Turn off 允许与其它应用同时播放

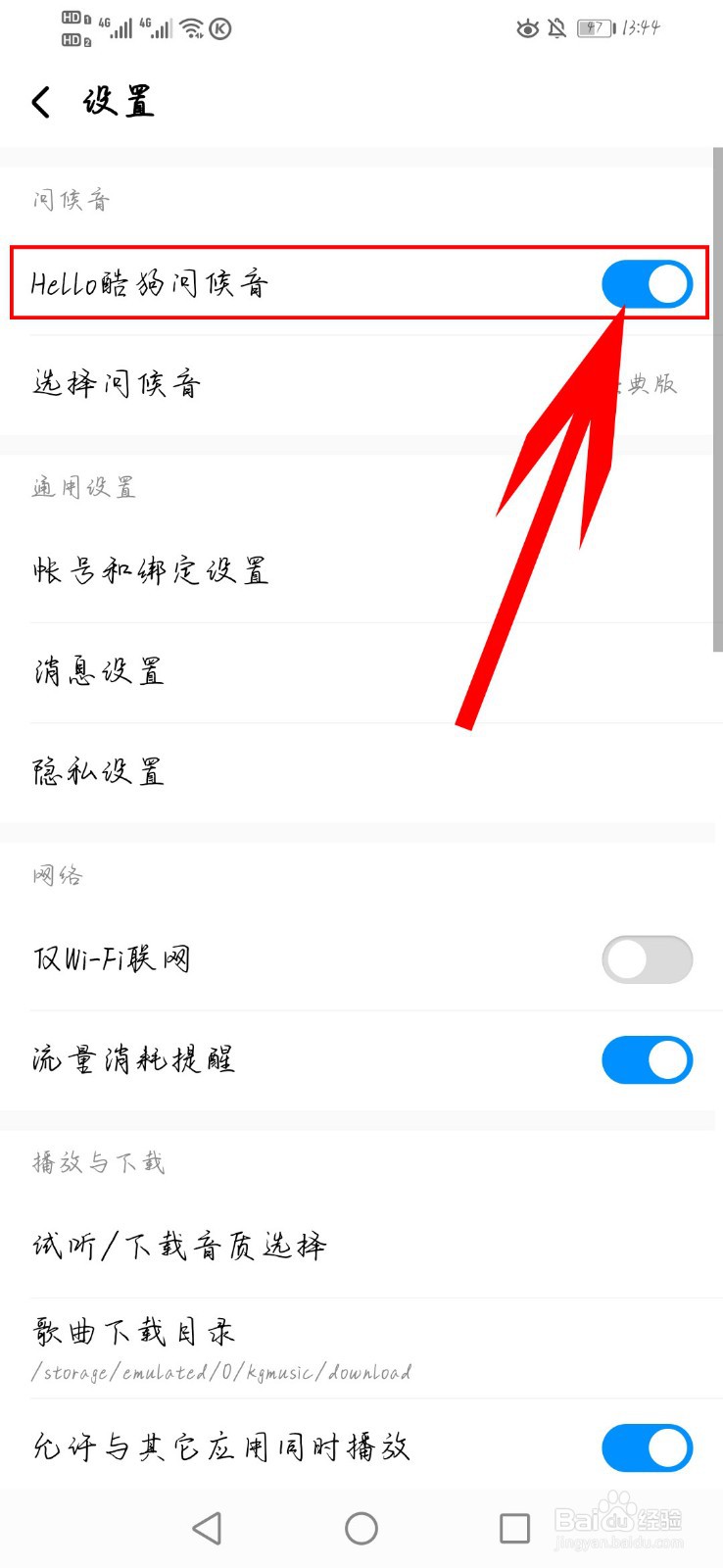(647, 1447)
